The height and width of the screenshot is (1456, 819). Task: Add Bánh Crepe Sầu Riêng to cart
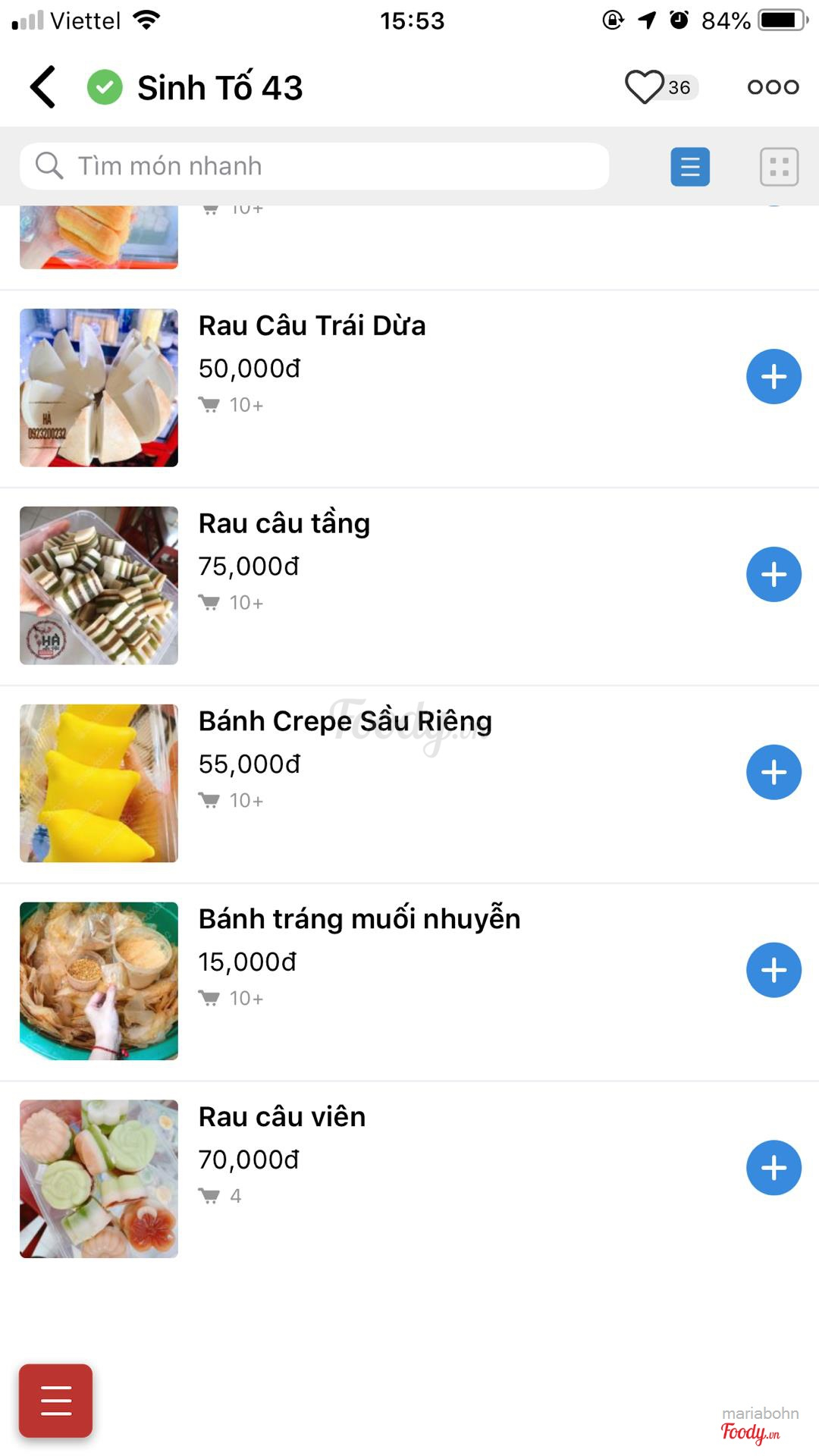(773, 773)
